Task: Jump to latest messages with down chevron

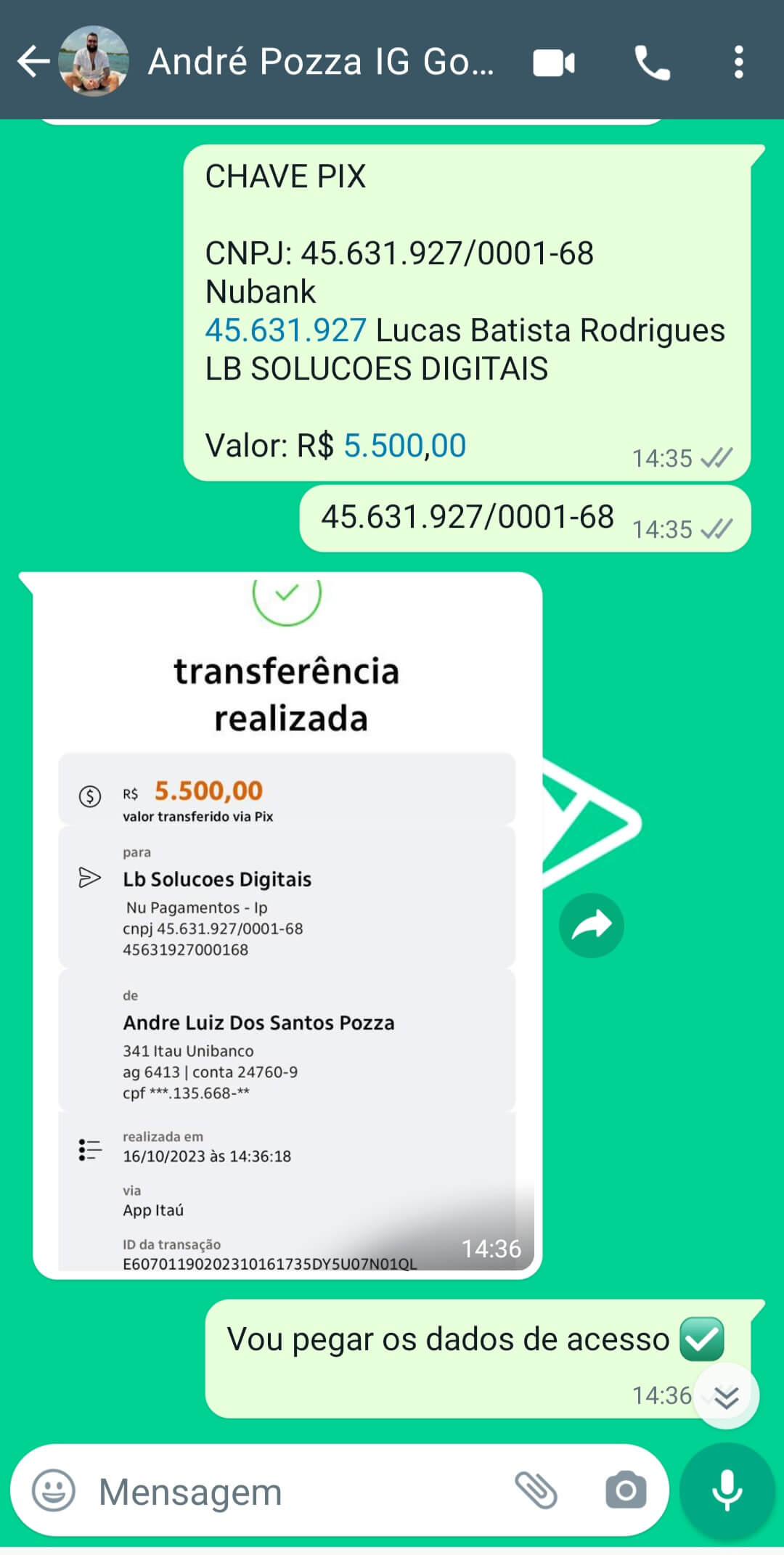Action: tap(725, 1394)
